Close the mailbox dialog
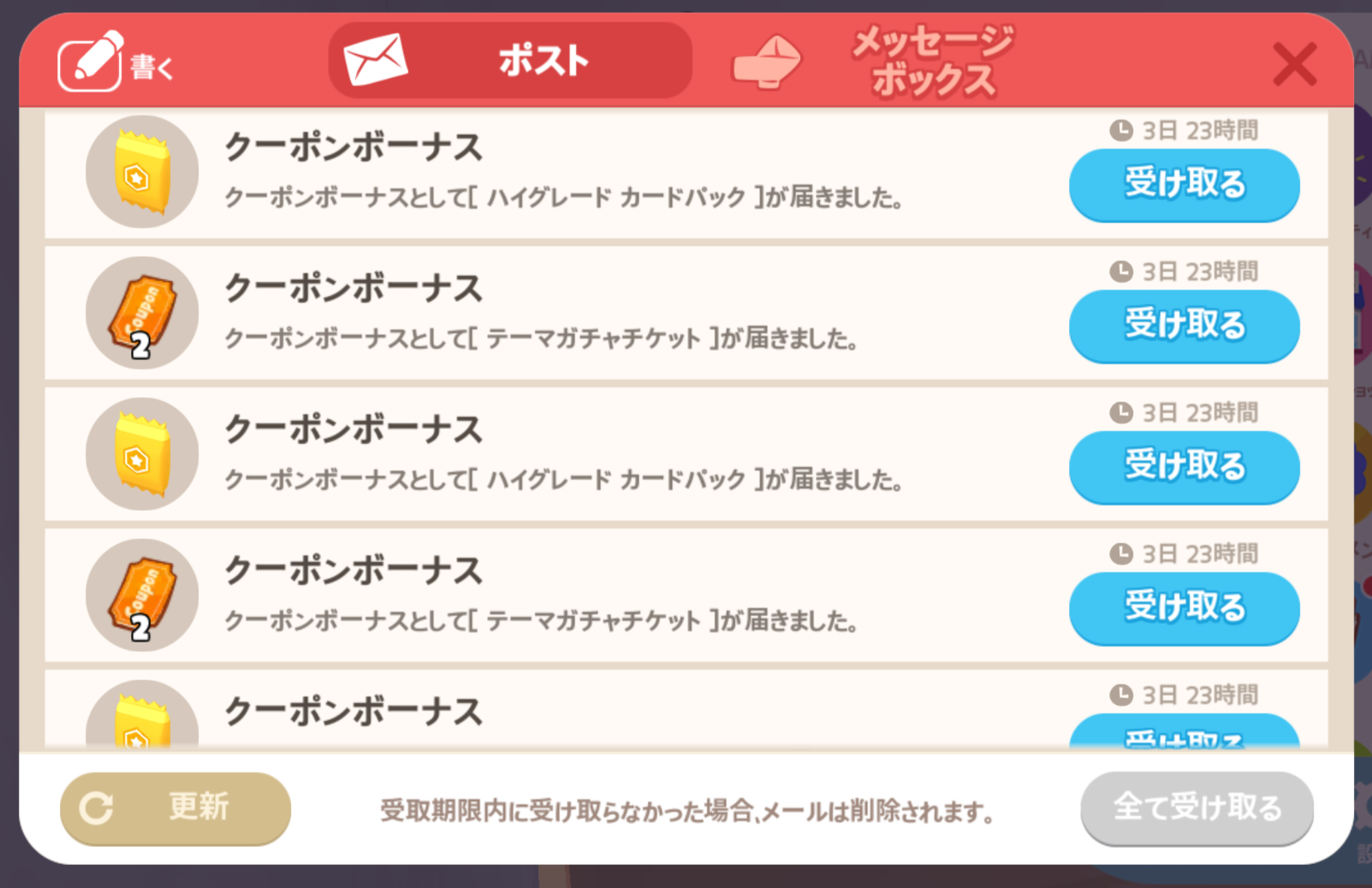Image resolution: width=1372 pixels, height=888 pixels. [x=1294, y=64]
